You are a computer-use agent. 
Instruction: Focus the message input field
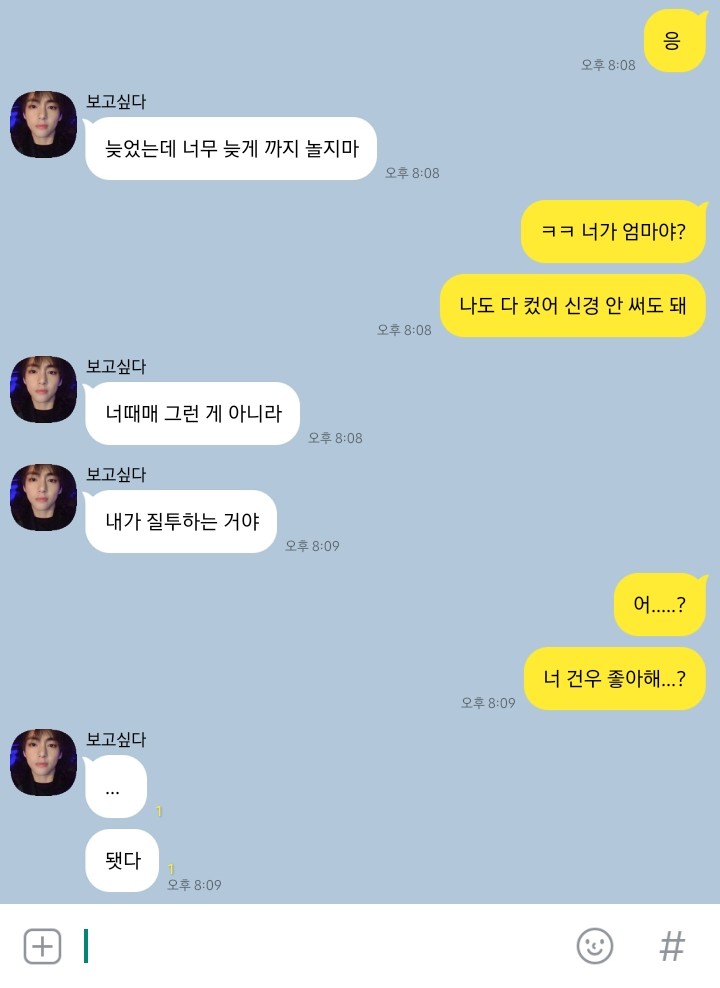pos(320,946)
